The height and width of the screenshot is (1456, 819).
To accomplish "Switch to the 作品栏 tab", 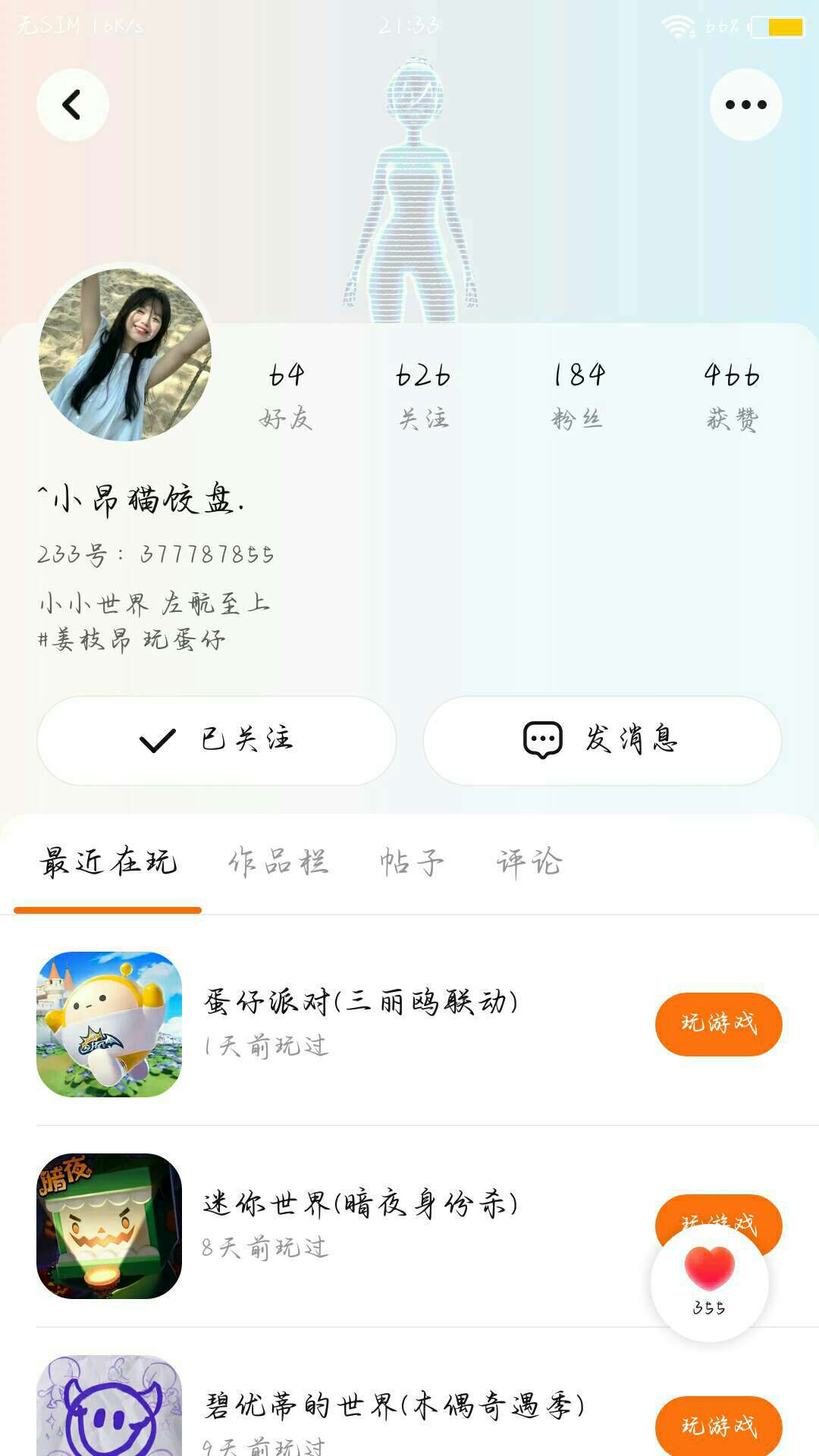I will pyautogui.click(x=278, y=862).
